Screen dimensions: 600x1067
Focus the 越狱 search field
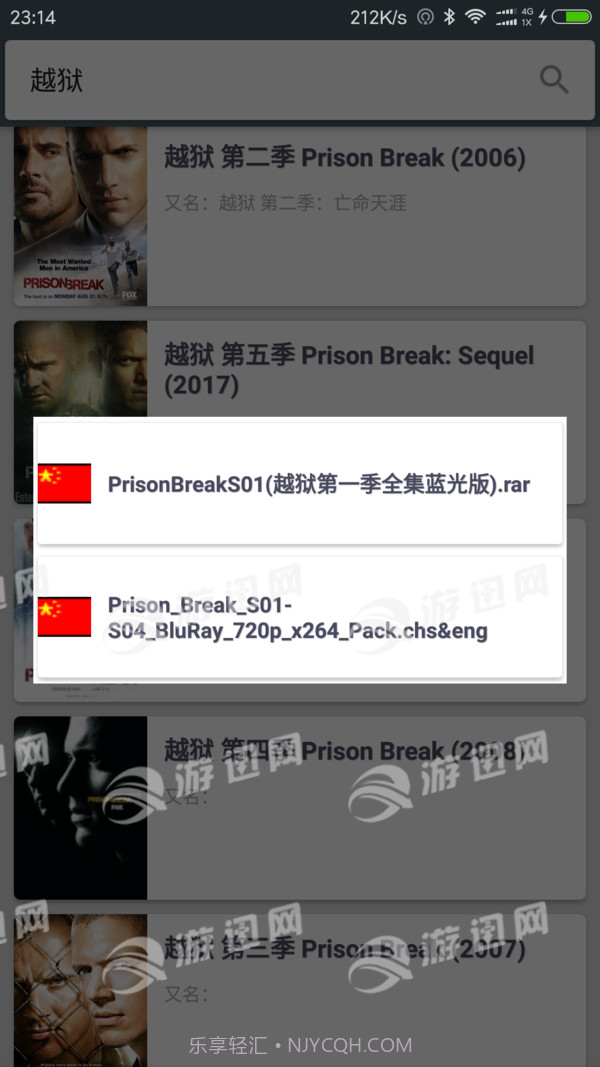pos(270,80)
